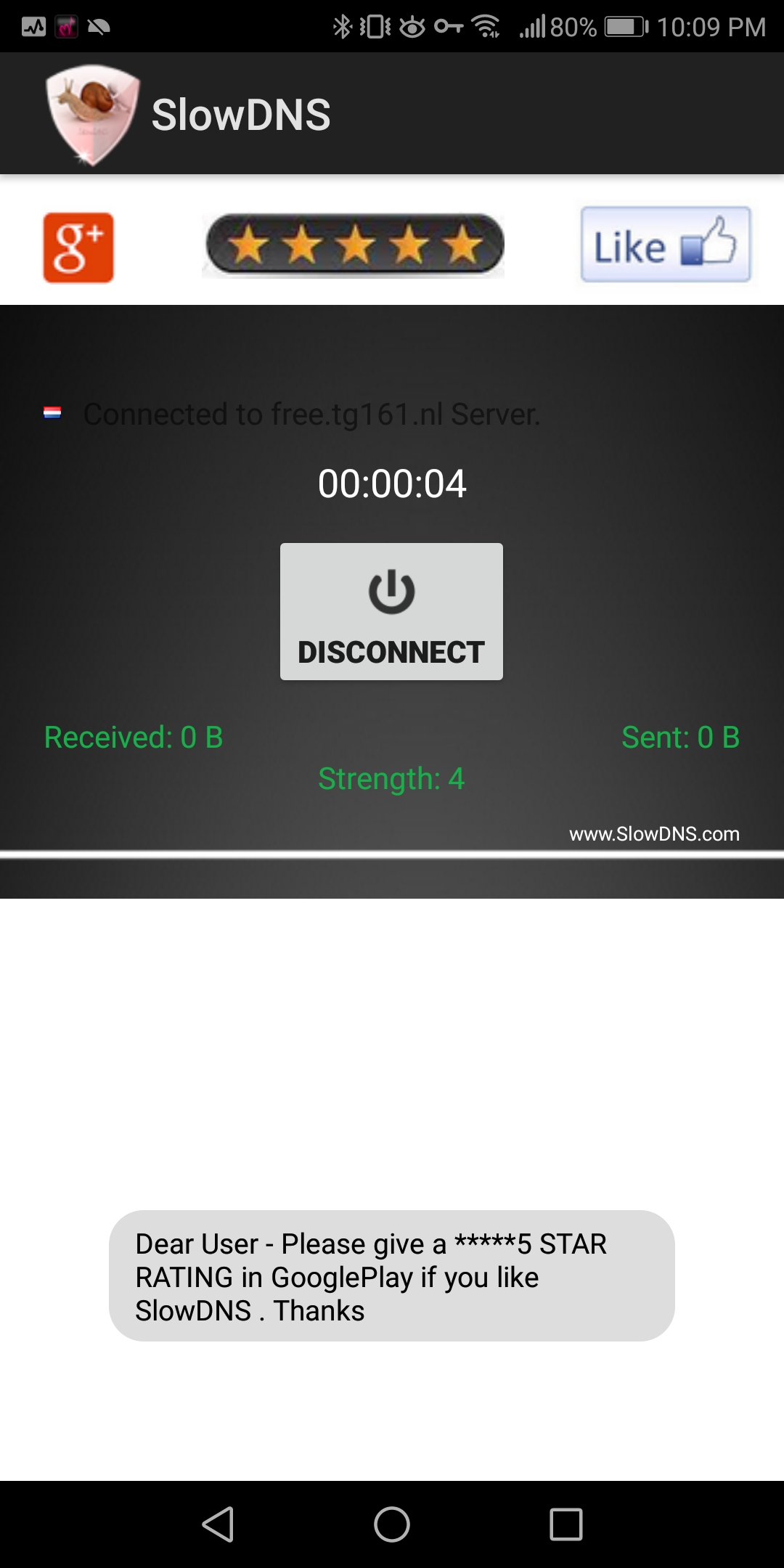
Task: Tap the middle star of the rating
Action: tap(354, 245)
